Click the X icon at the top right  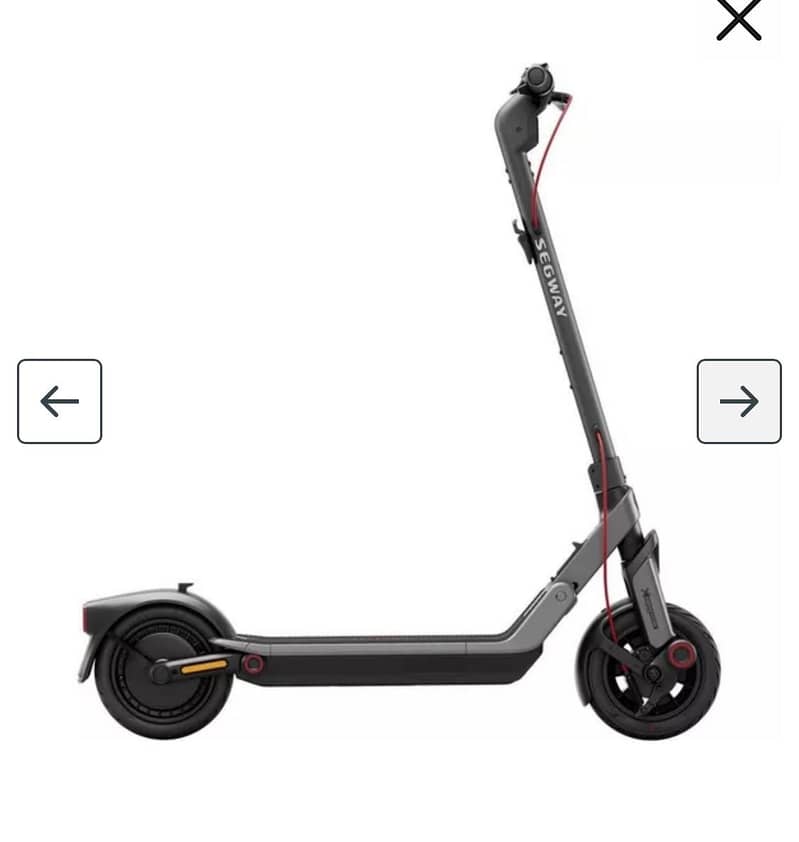[738, 18]
